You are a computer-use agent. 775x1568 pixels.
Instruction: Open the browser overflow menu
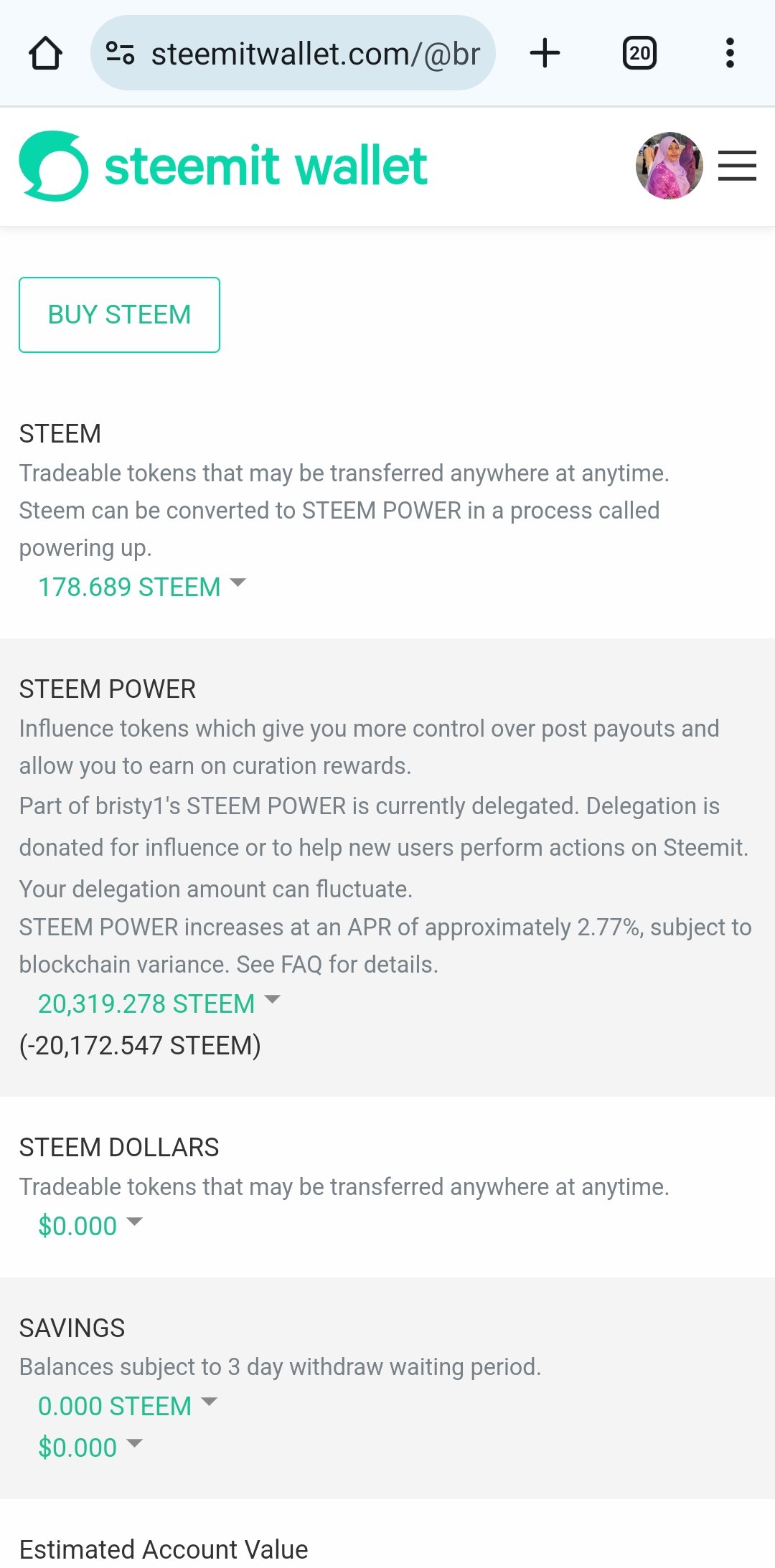pos(730,53)
